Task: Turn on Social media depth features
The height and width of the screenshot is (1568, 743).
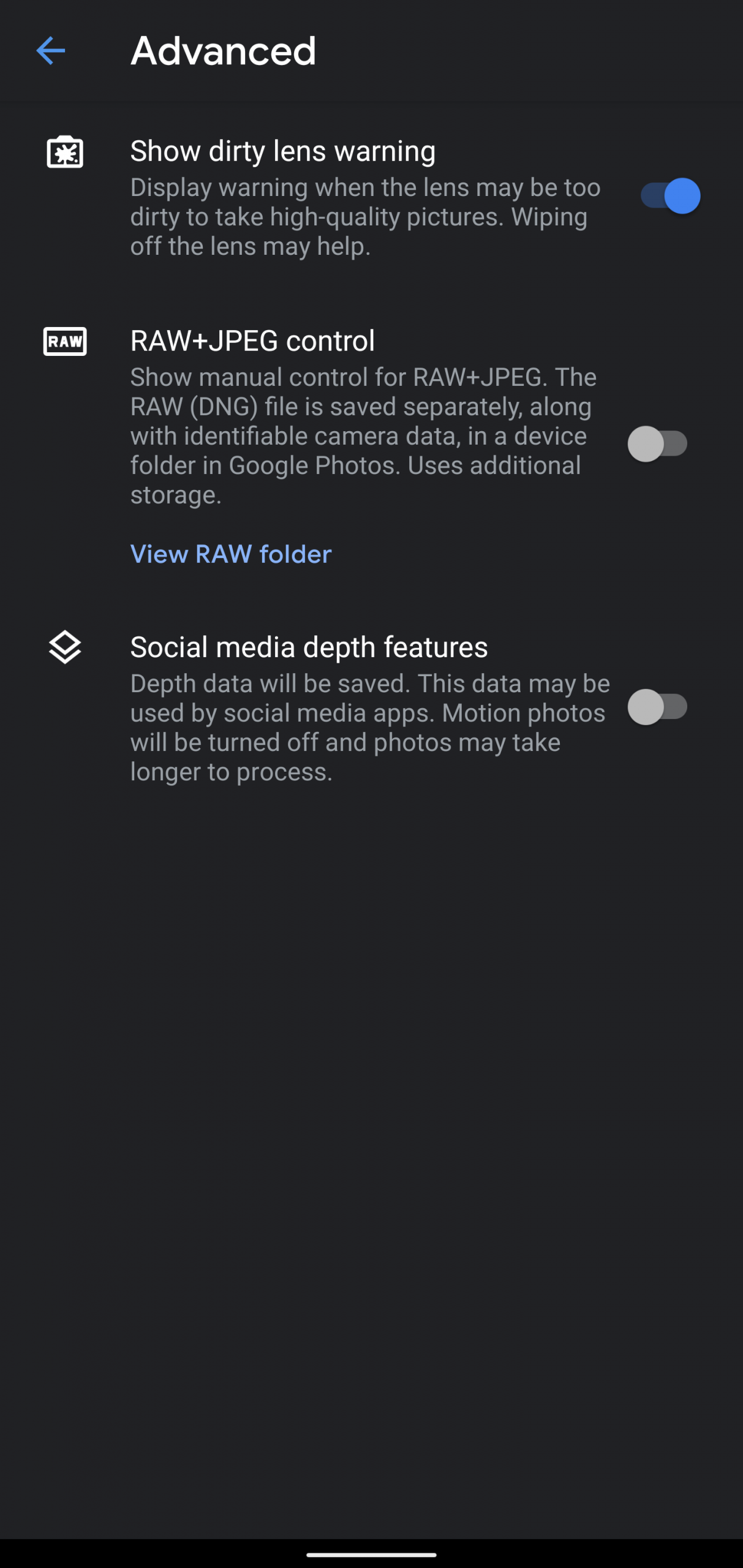Action: (658, 707)
